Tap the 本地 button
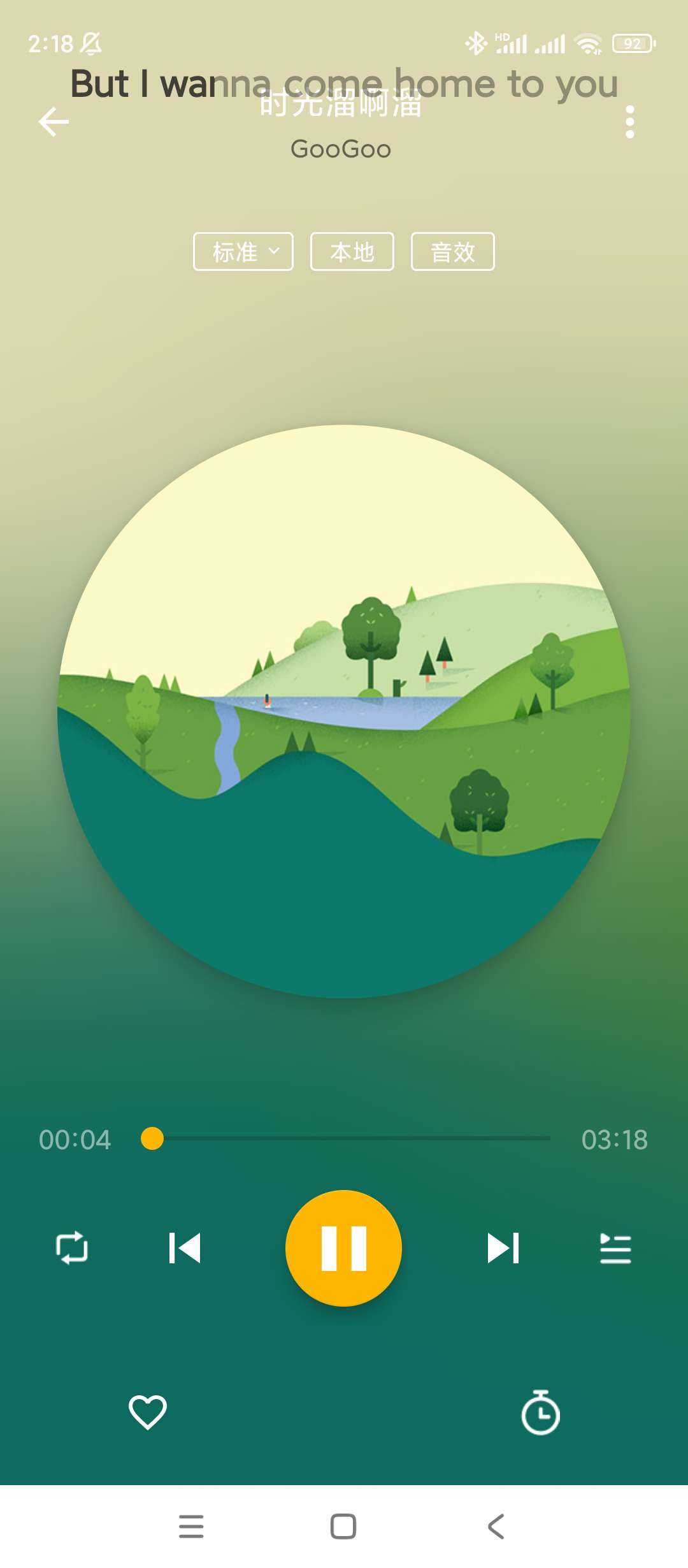The height and width of the screenshot is (1568, 688). point(352,252)
